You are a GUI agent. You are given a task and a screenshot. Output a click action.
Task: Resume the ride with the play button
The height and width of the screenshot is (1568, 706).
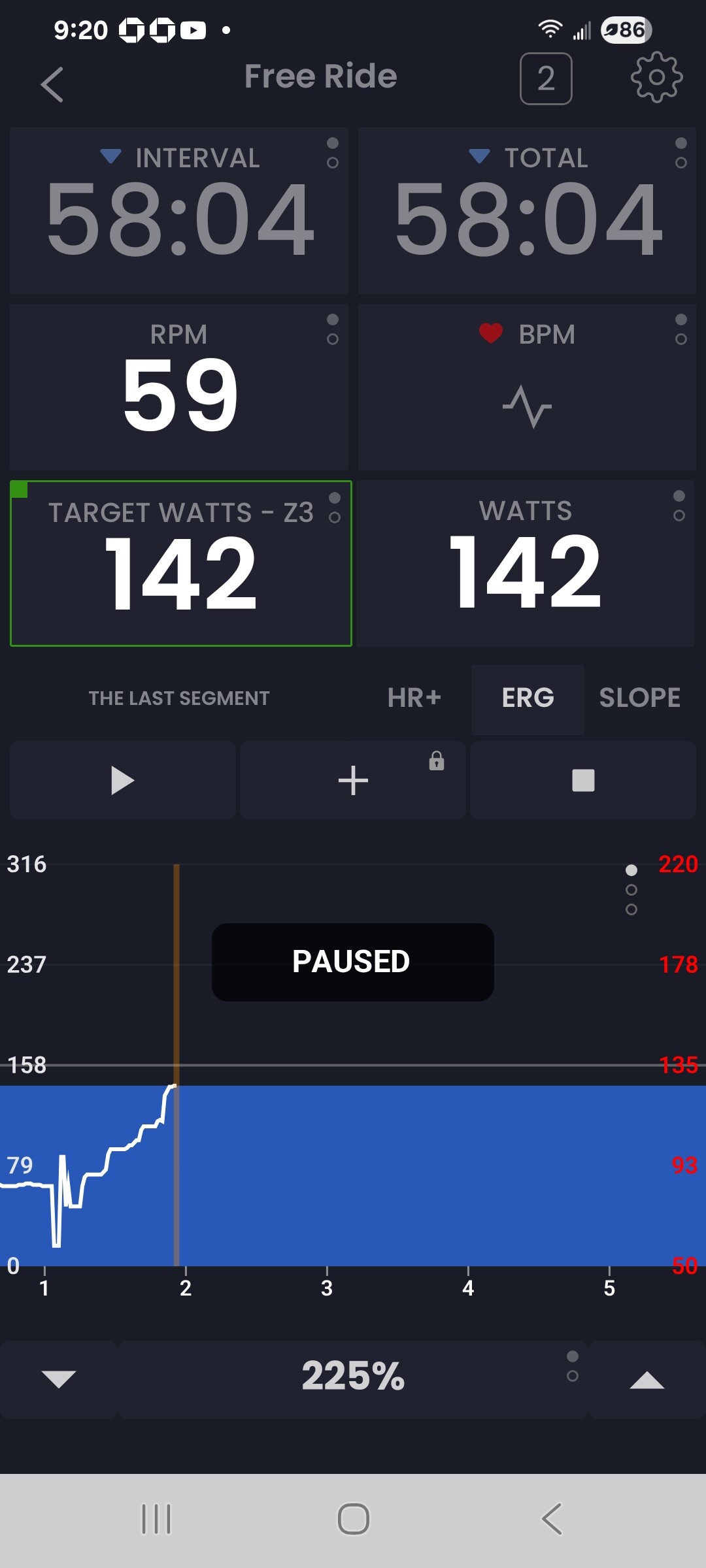(122, 780)
